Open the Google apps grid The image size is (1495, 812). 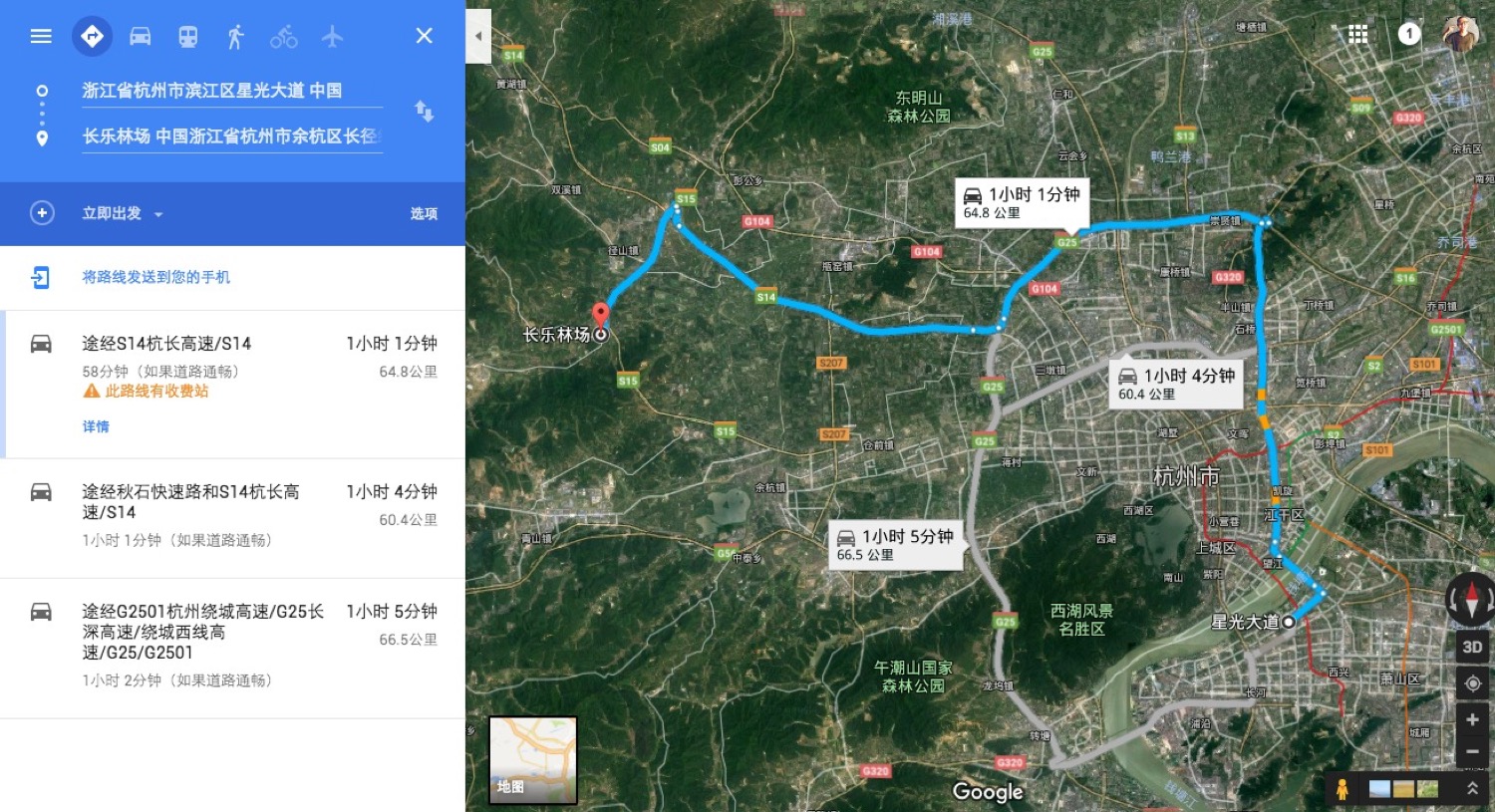click(x=1357, y=35)
